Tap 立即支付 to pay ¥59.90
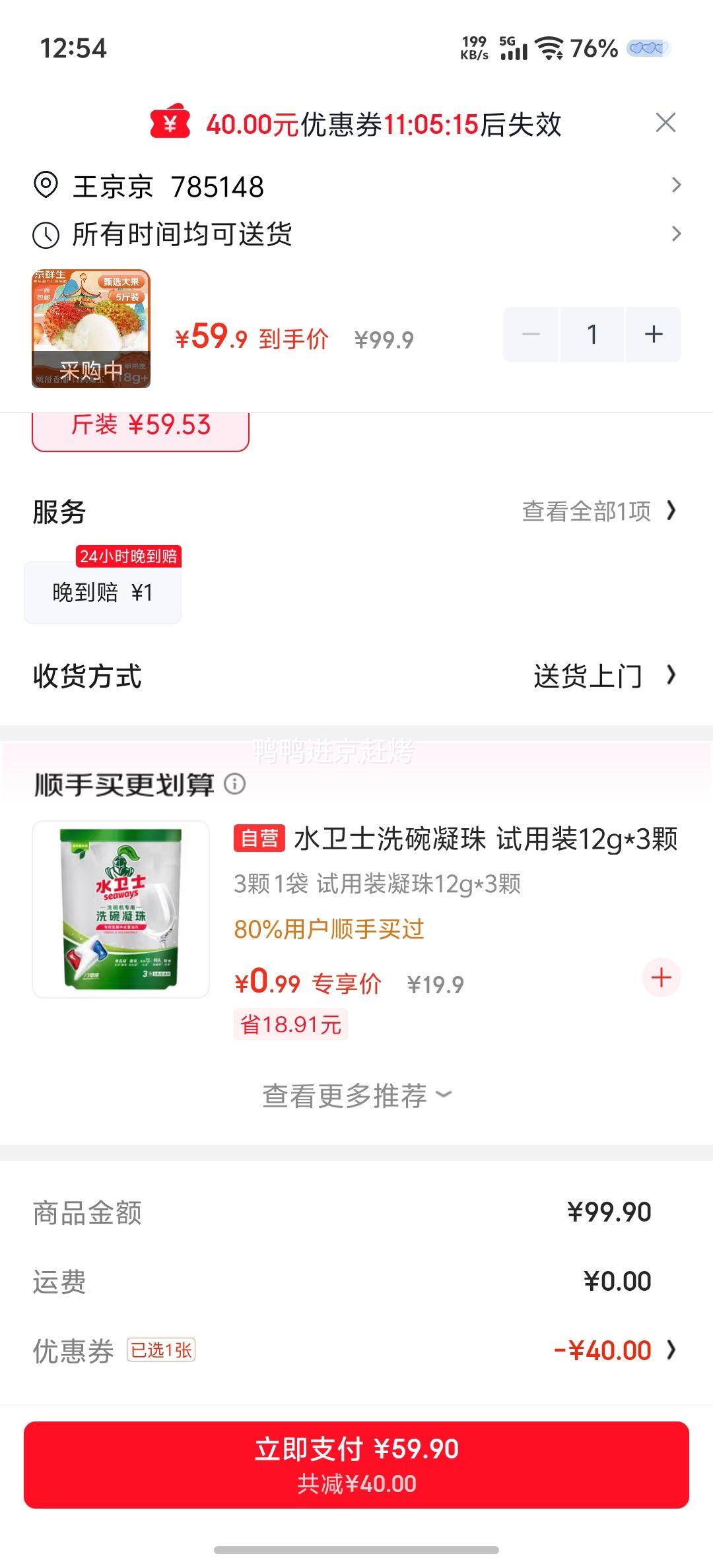 (356, 1463)
